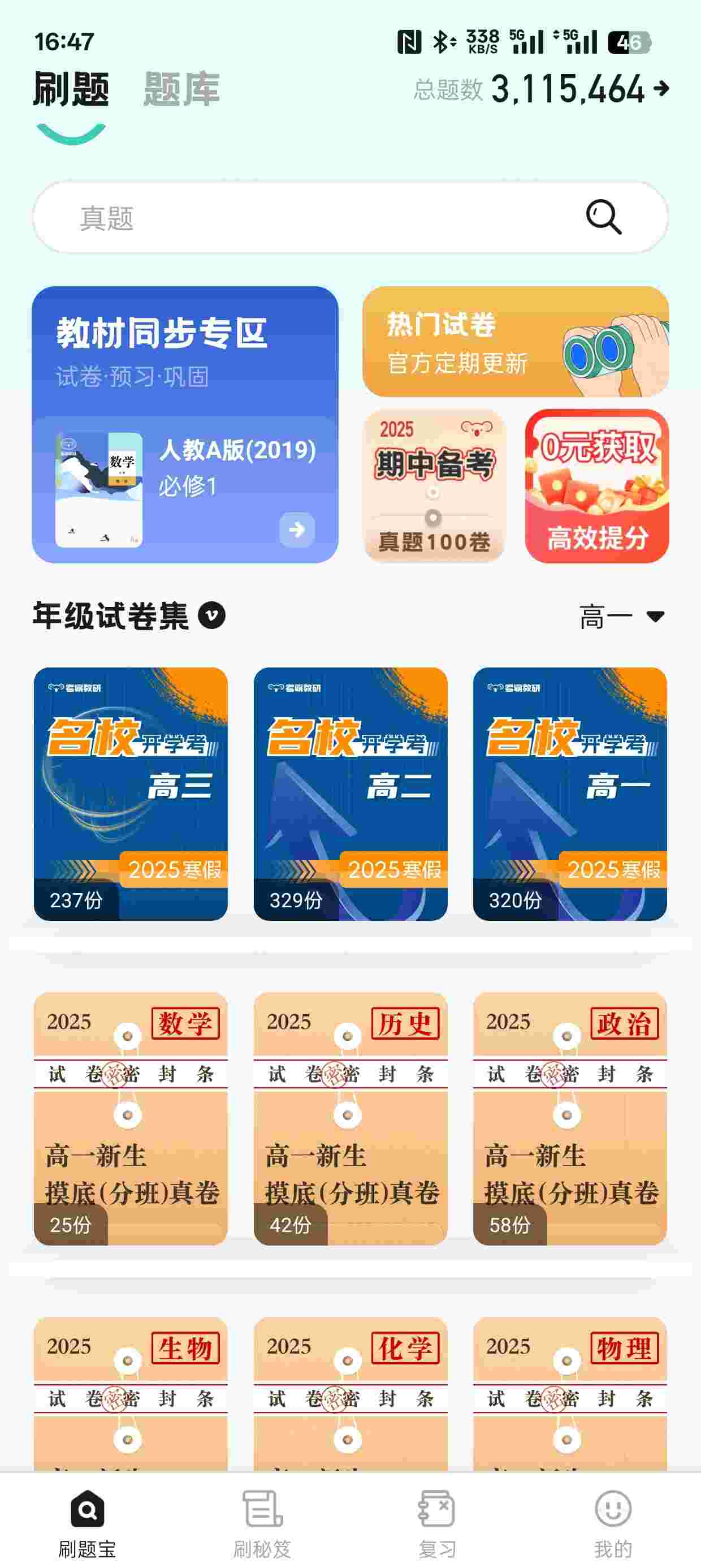Expand the 高一 grade dropdown
The width and height of the screenshot is (701, 1568).
click(621, 617)
